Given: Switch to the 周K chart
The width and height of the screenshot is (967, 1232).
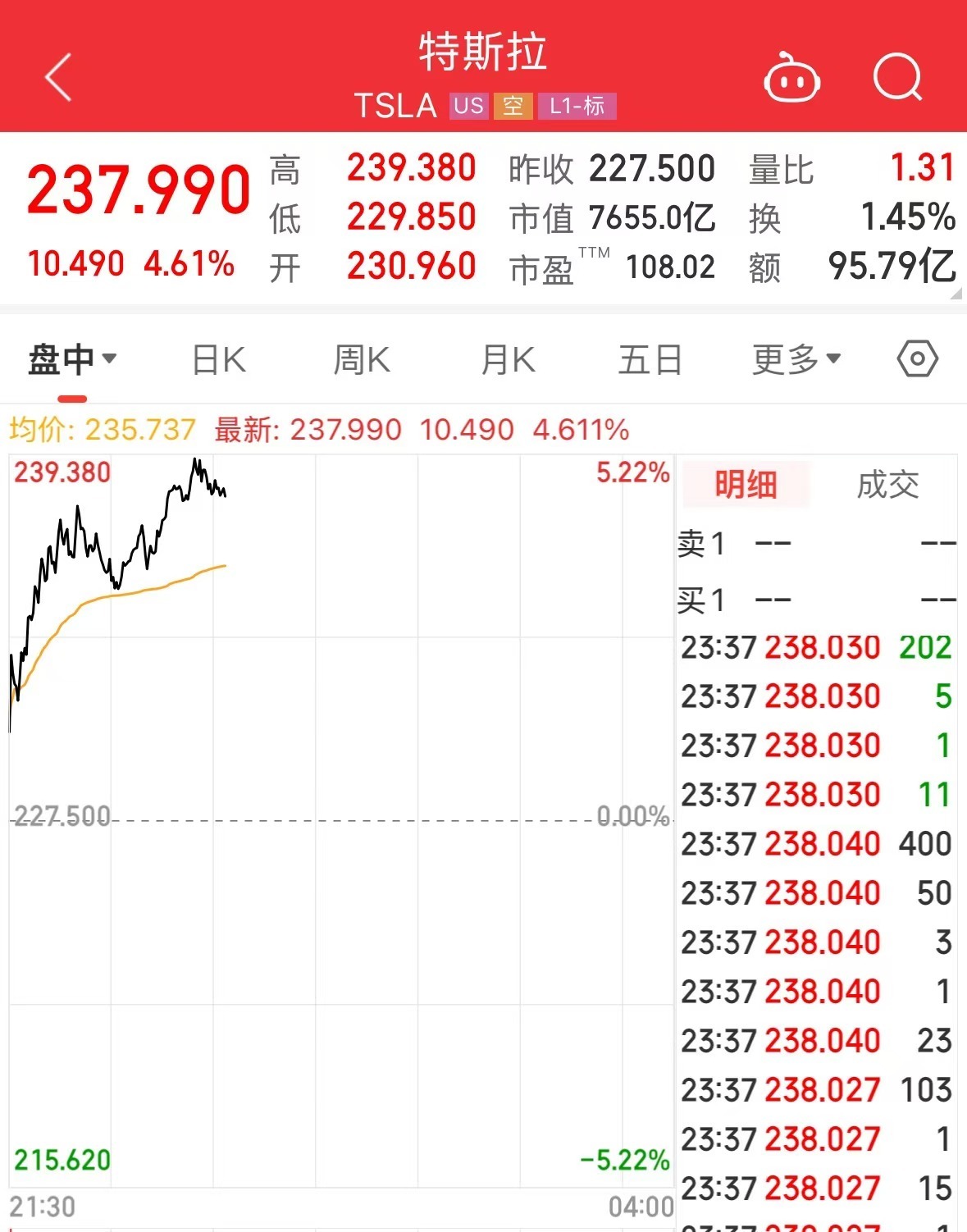Looking at the screenshot, I should point(362,360).
